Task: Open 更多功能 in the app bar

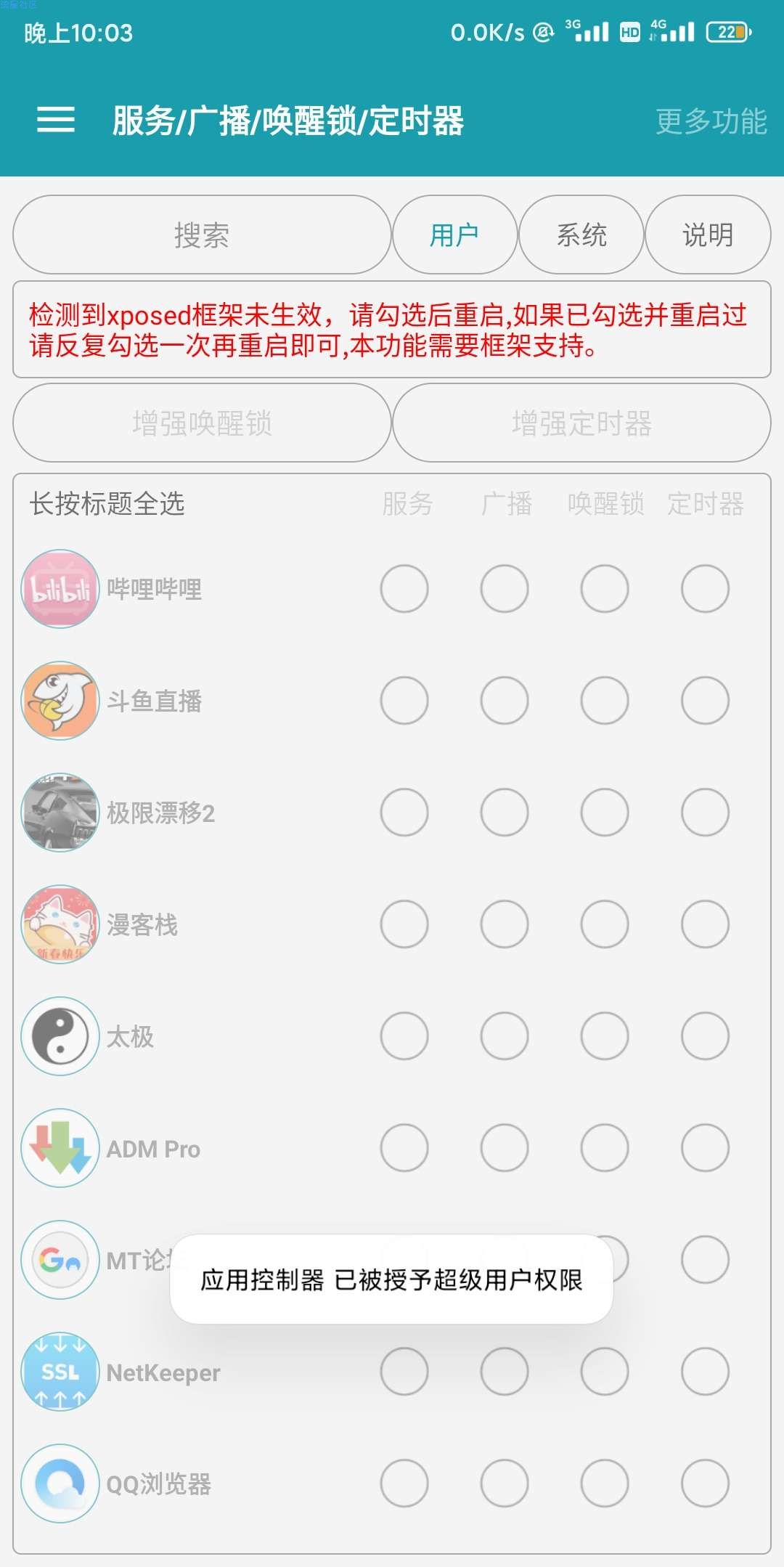Action: (x=711, y=121)
